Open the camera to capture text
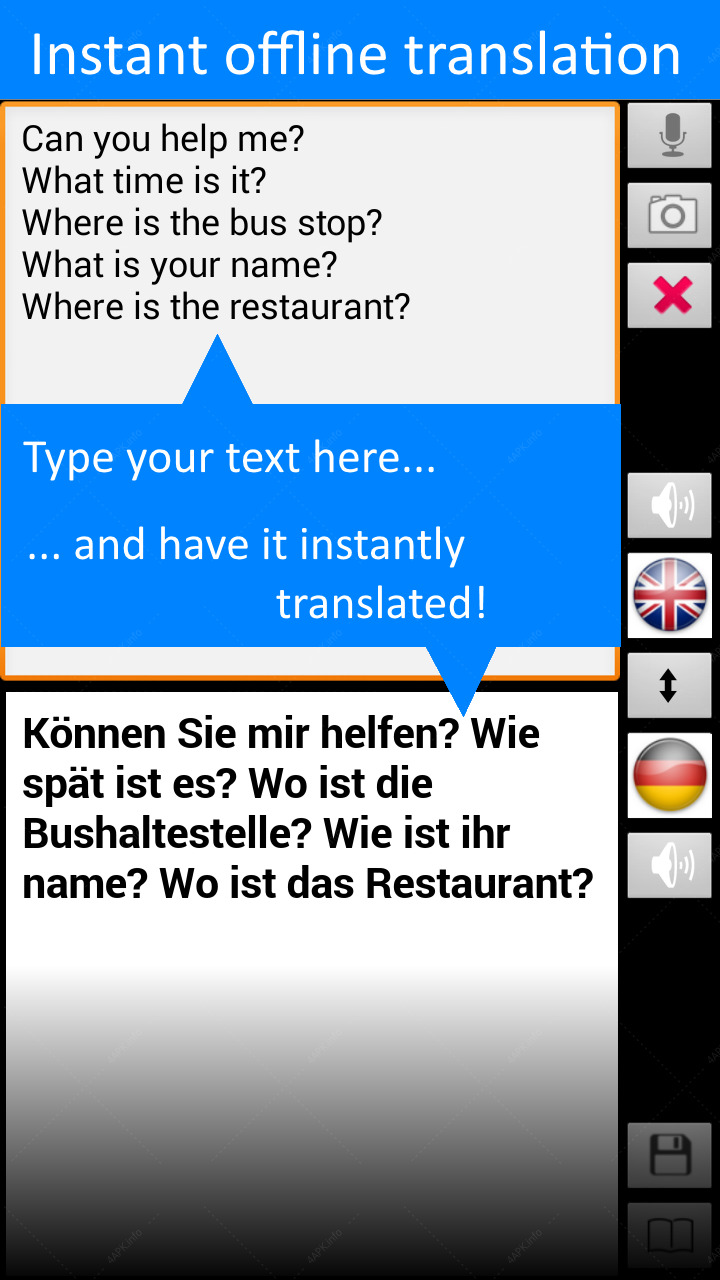 [669, 215]
